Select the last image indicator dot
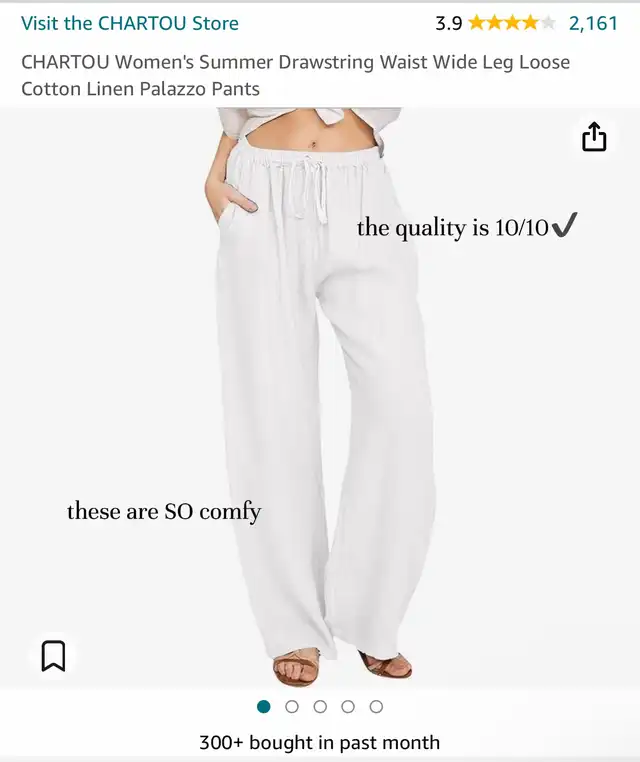 376,706
